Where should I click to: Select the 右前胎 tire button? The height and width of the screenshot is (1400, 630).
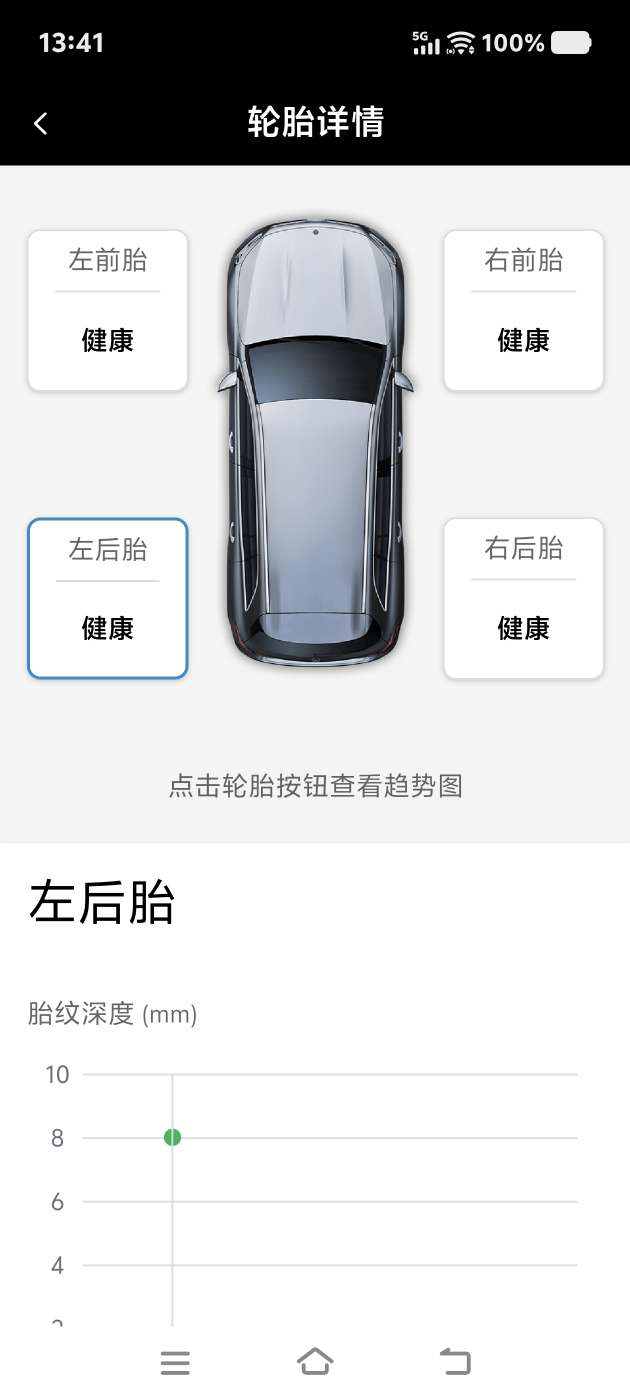click(x=523, y=310)
